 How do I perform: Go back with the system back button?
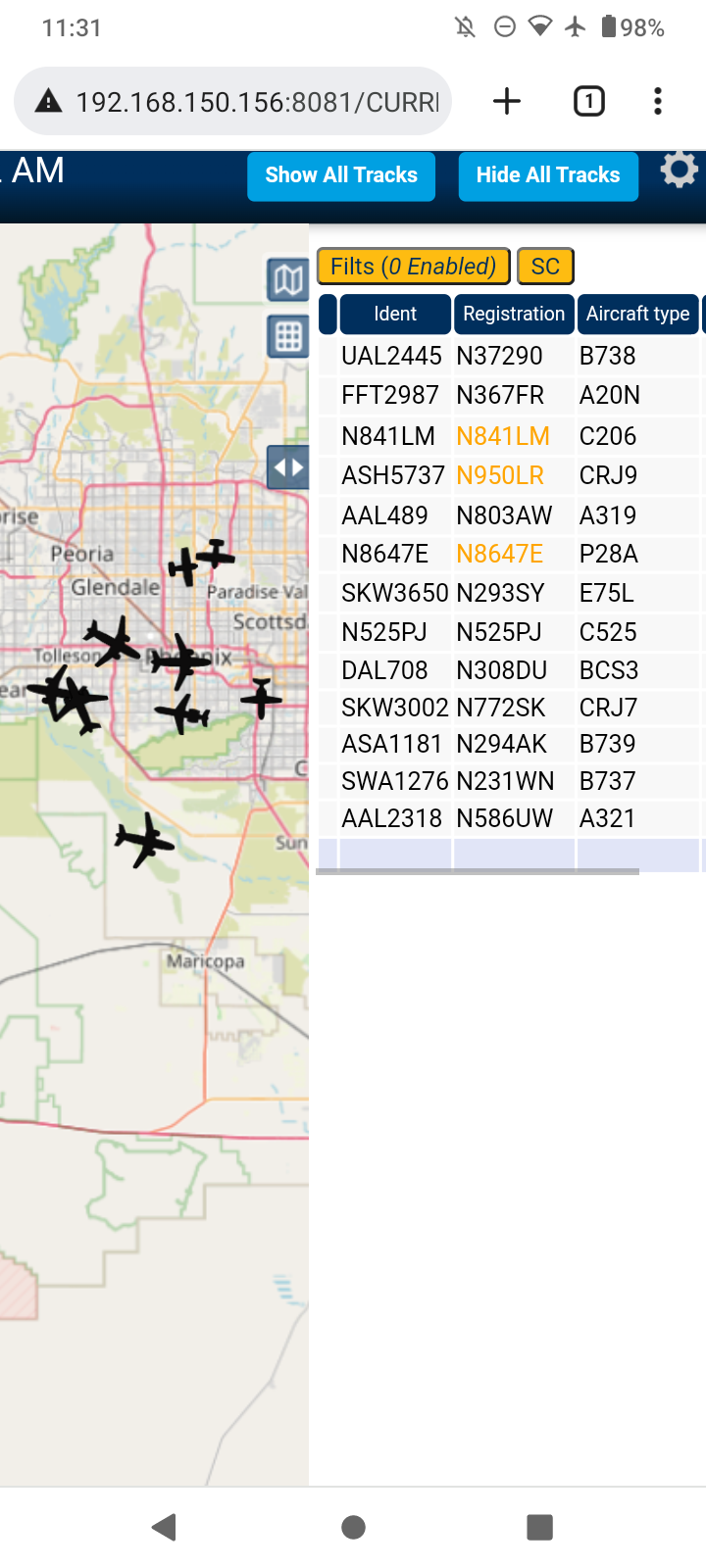point(165,1527)
